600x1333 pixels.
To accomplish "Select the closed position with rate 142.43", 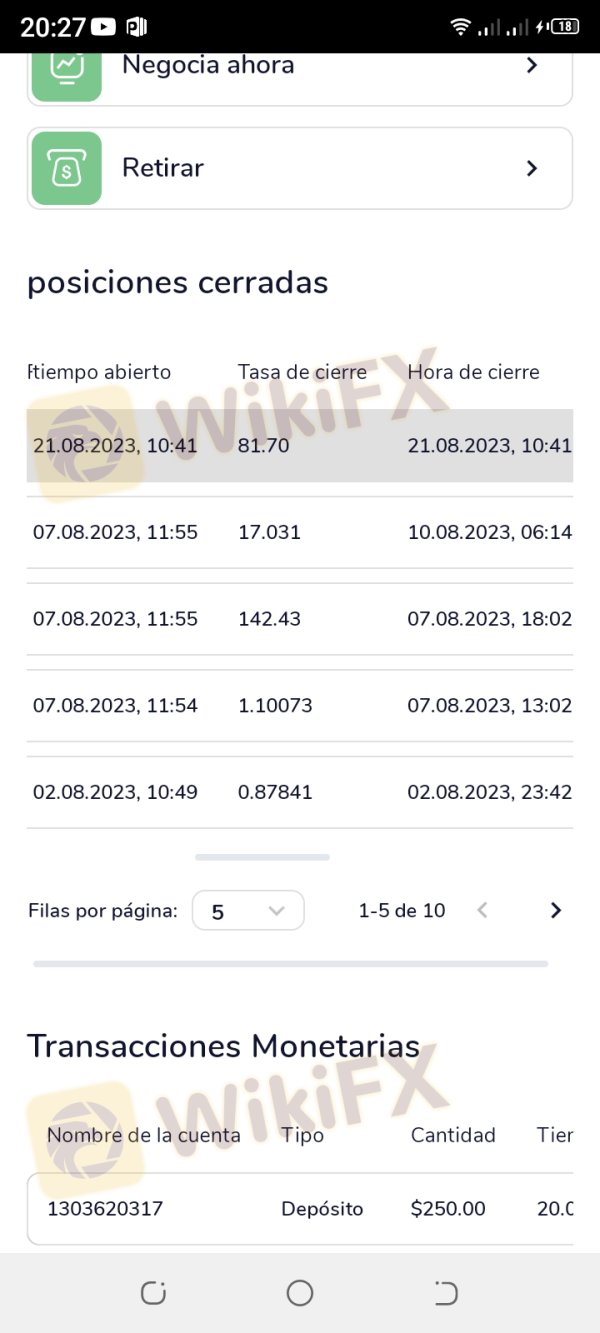I will pos(300,619).
